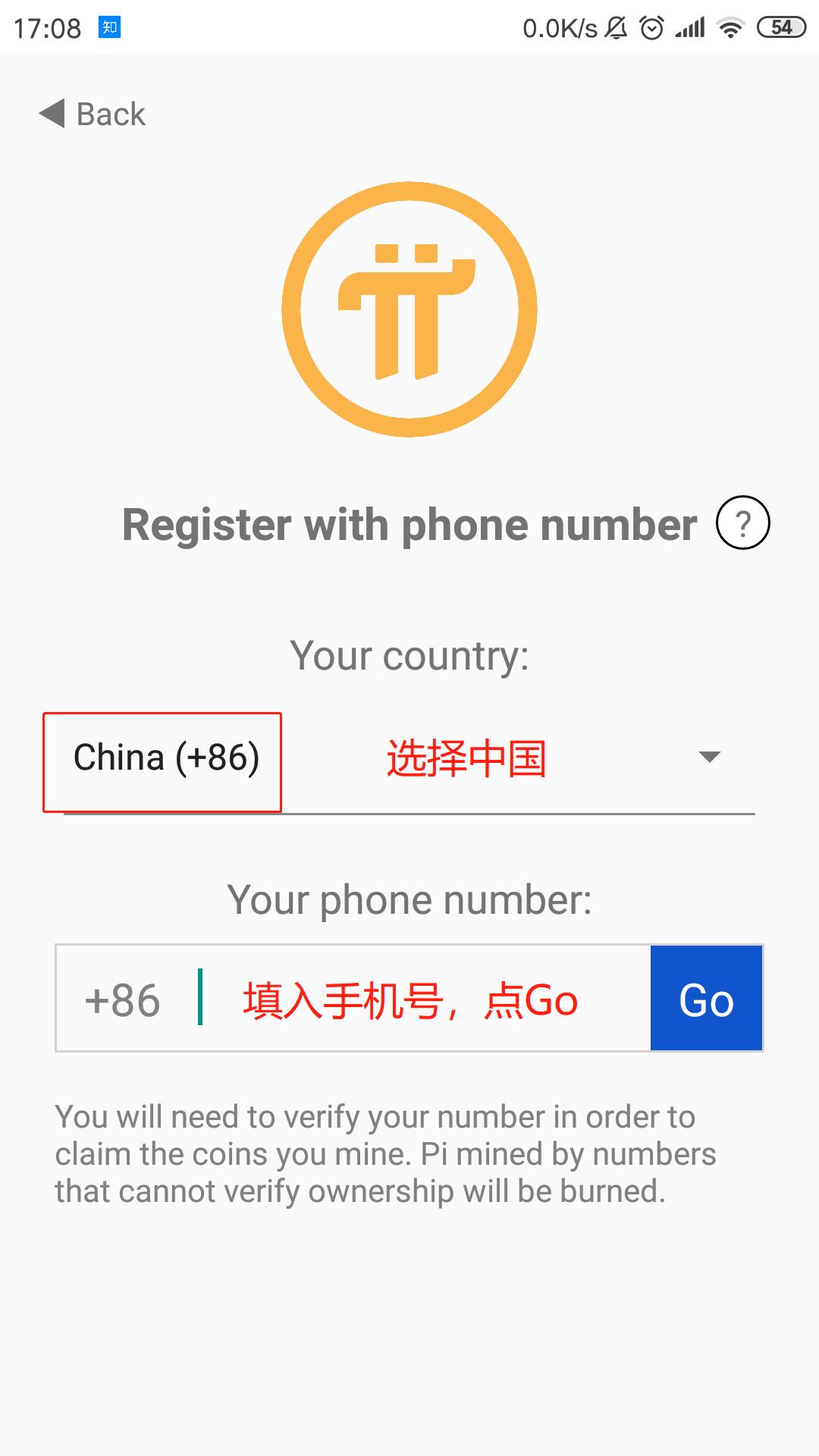Click the Back label to return
The image size is (819, 1456).
108,114
